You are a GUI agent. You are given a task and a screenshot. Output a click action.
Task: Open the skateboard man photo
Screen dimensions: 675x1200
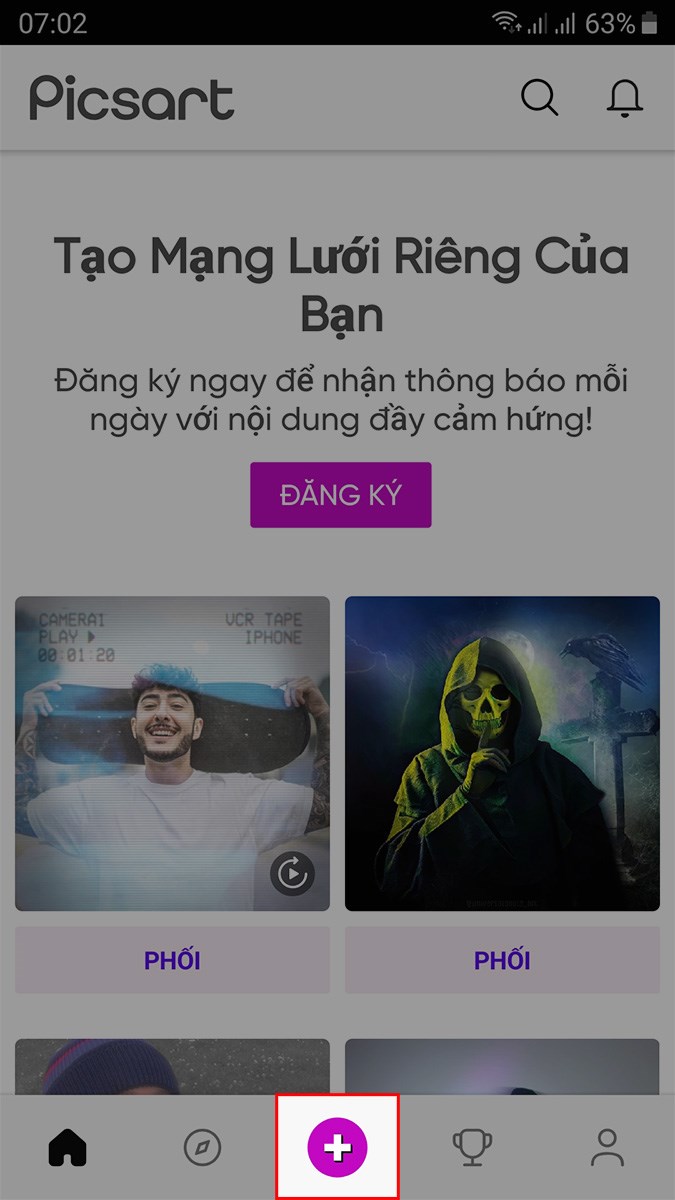(172, 753)
